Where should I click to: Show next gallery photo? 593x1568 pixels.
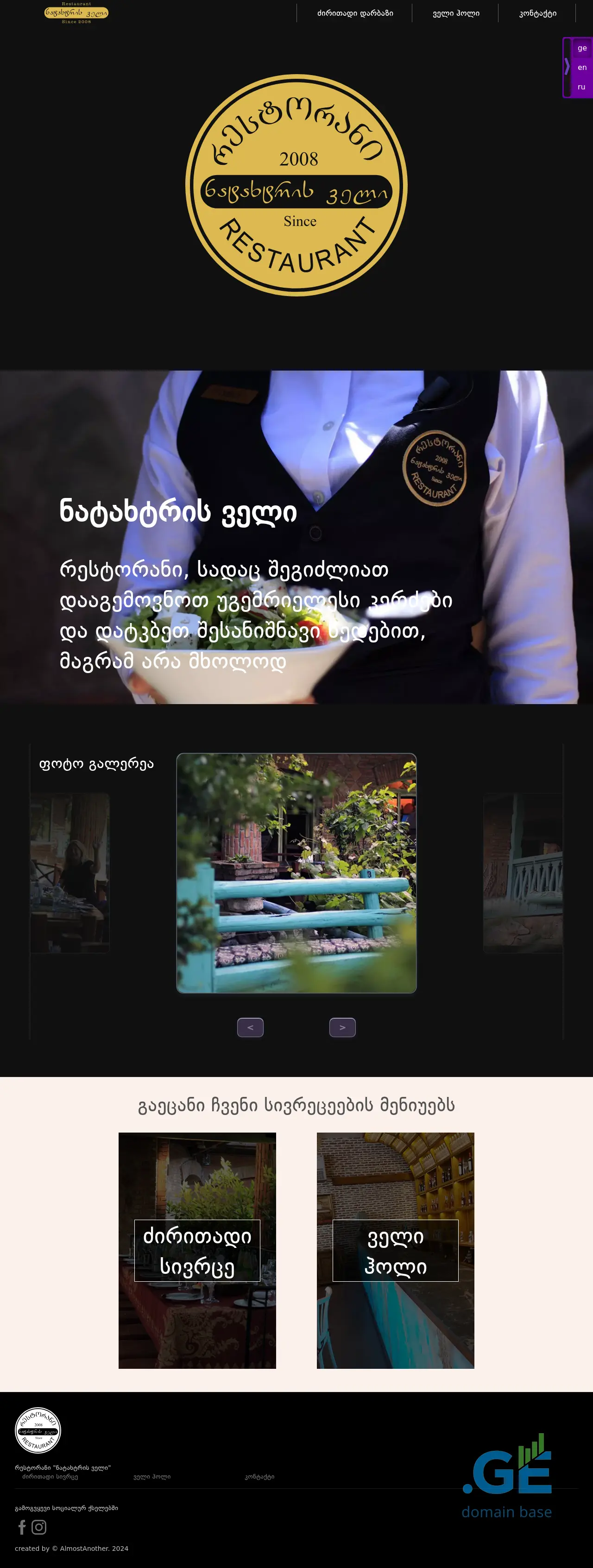(x=342, y=1027)
